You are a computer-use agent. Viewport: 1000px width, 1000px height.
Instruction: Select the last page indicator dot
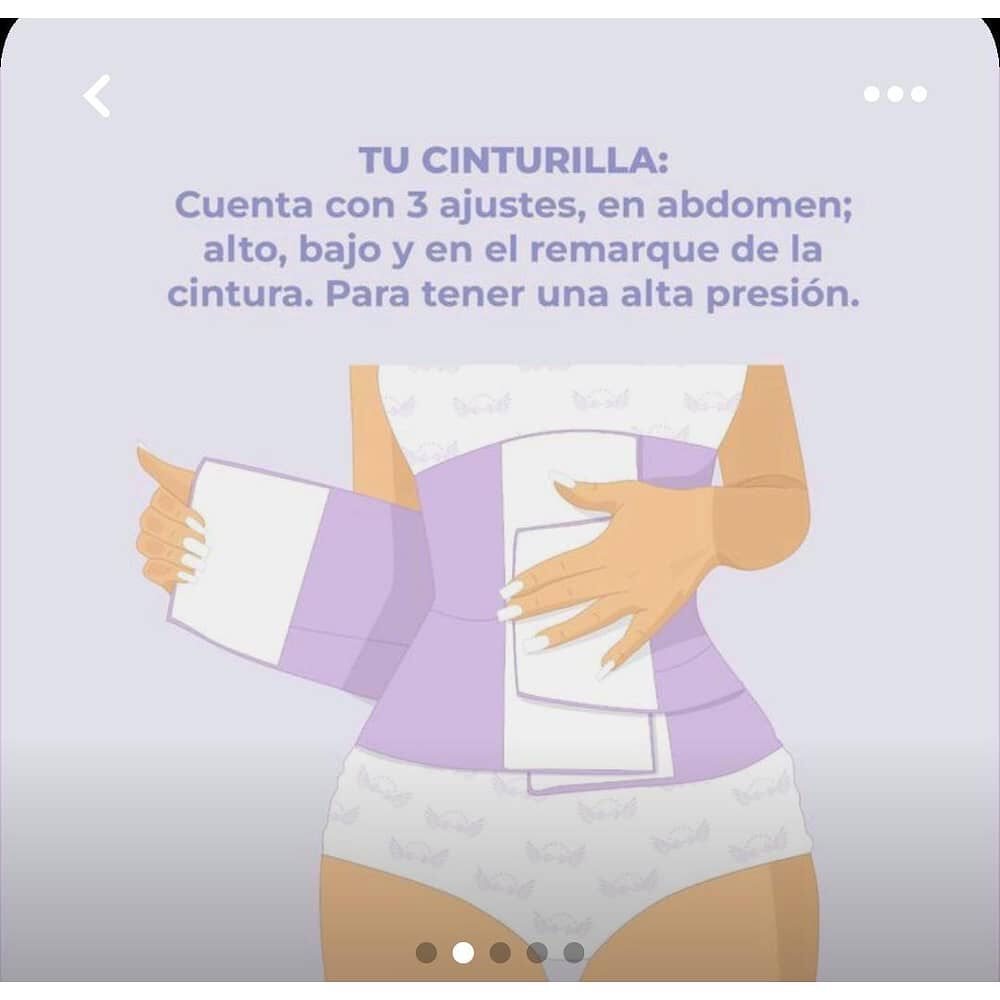[573, 952]
